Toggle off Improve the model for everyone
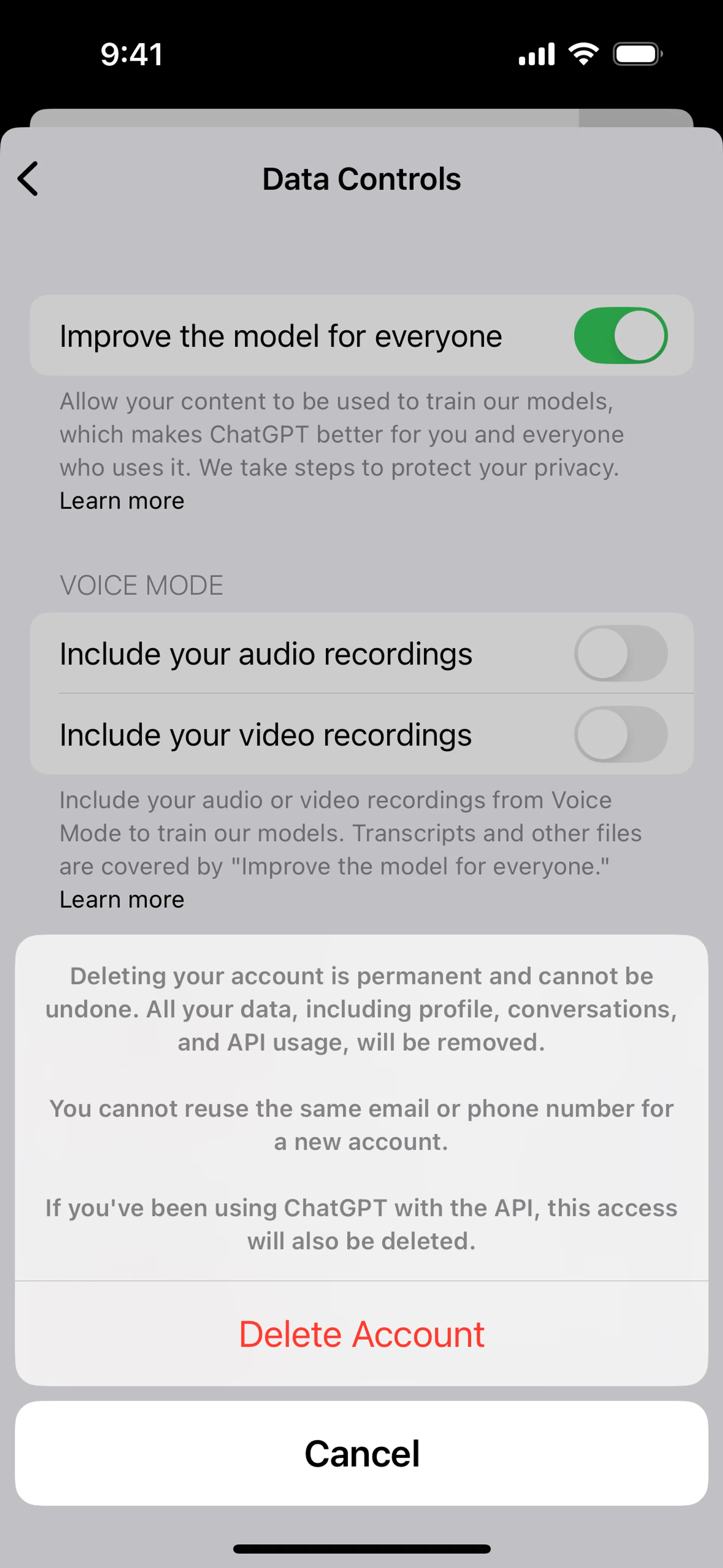This screenshot has width=723, height=1568. click(x=620, y=335)
